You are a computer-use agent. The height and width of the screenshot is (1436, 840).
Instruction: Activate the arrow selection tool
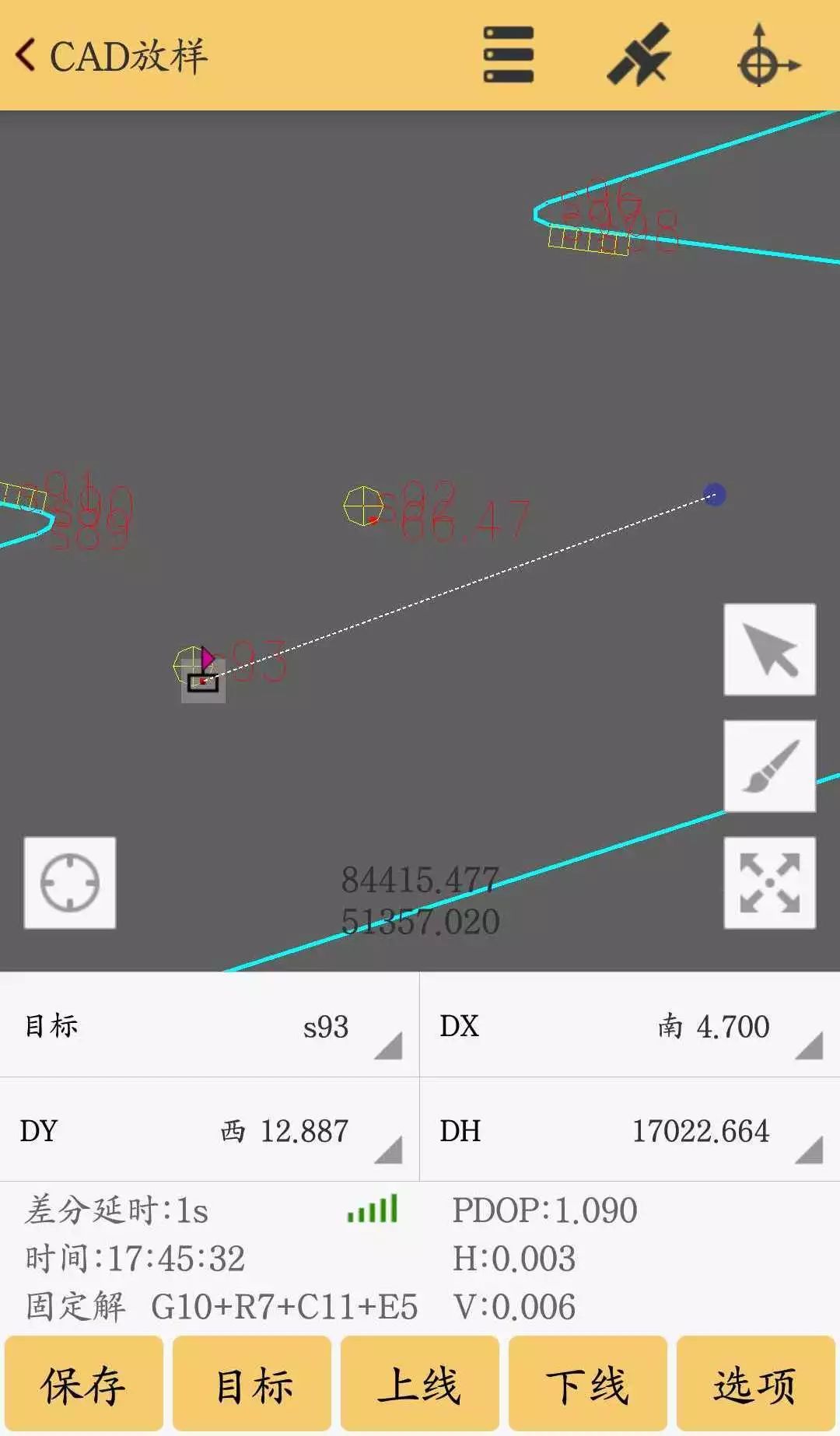click(769, 650)
